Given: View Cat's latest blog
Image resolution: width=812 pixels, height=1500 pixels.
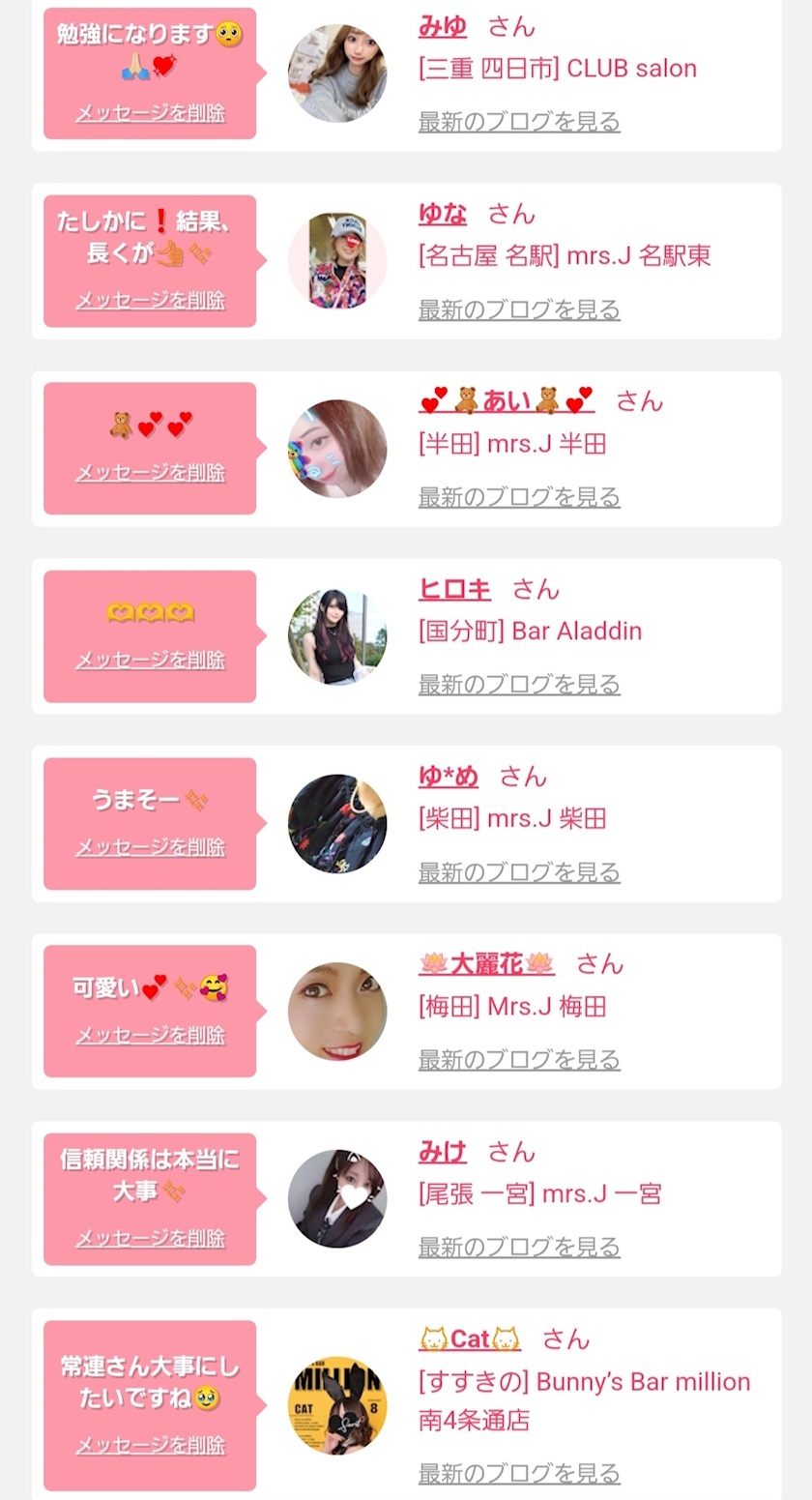Looking at the screenshot, I should pos(519,1474).
